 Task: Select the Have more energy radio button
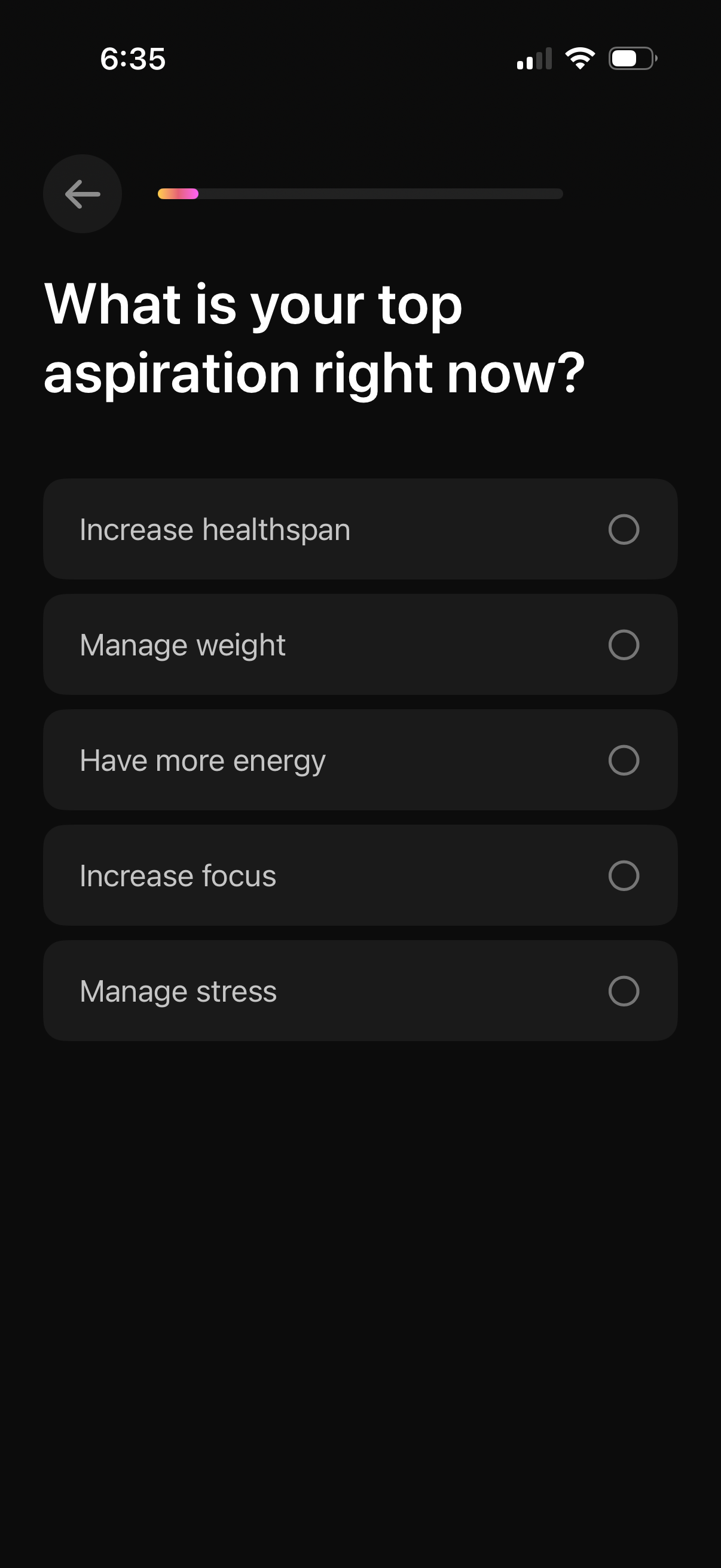[x=624, y=760]
